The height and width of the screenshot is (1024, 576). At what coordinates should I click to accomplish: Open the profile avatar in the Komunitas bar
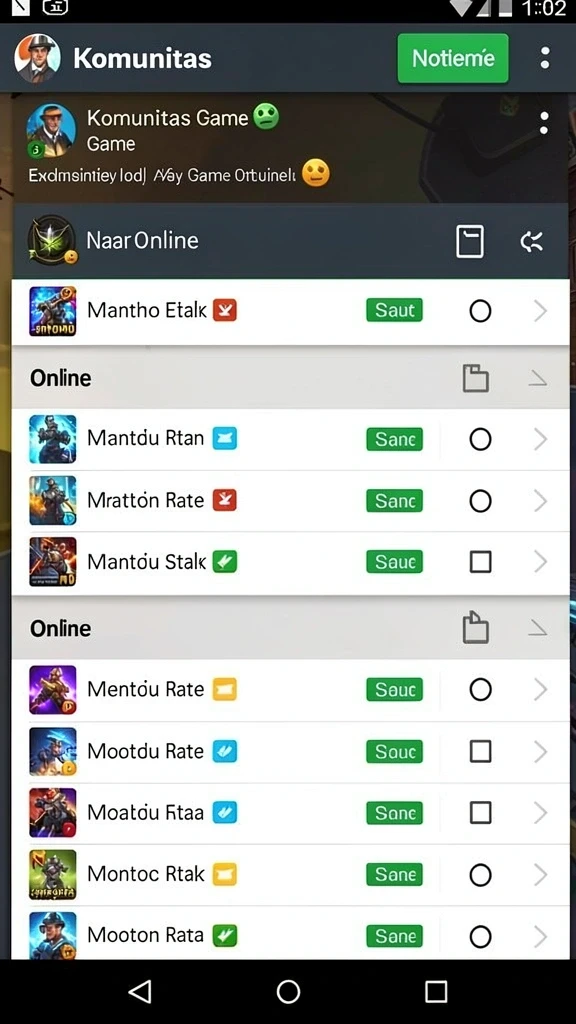pos(37,58)
